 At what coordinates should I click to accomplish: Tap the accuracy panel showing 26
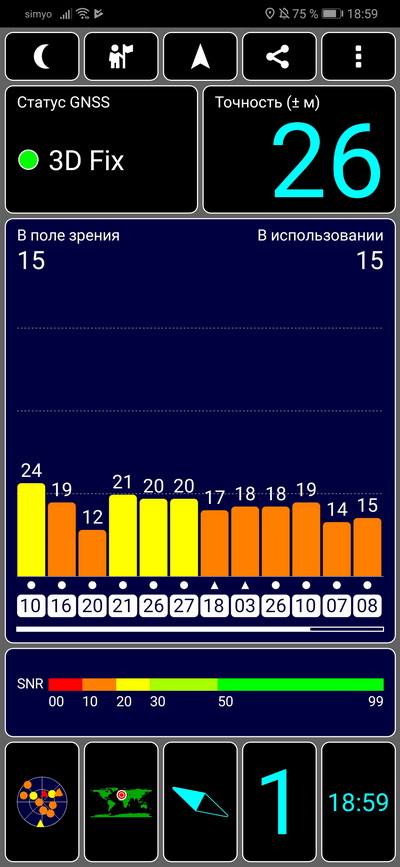tap(299, 149)
